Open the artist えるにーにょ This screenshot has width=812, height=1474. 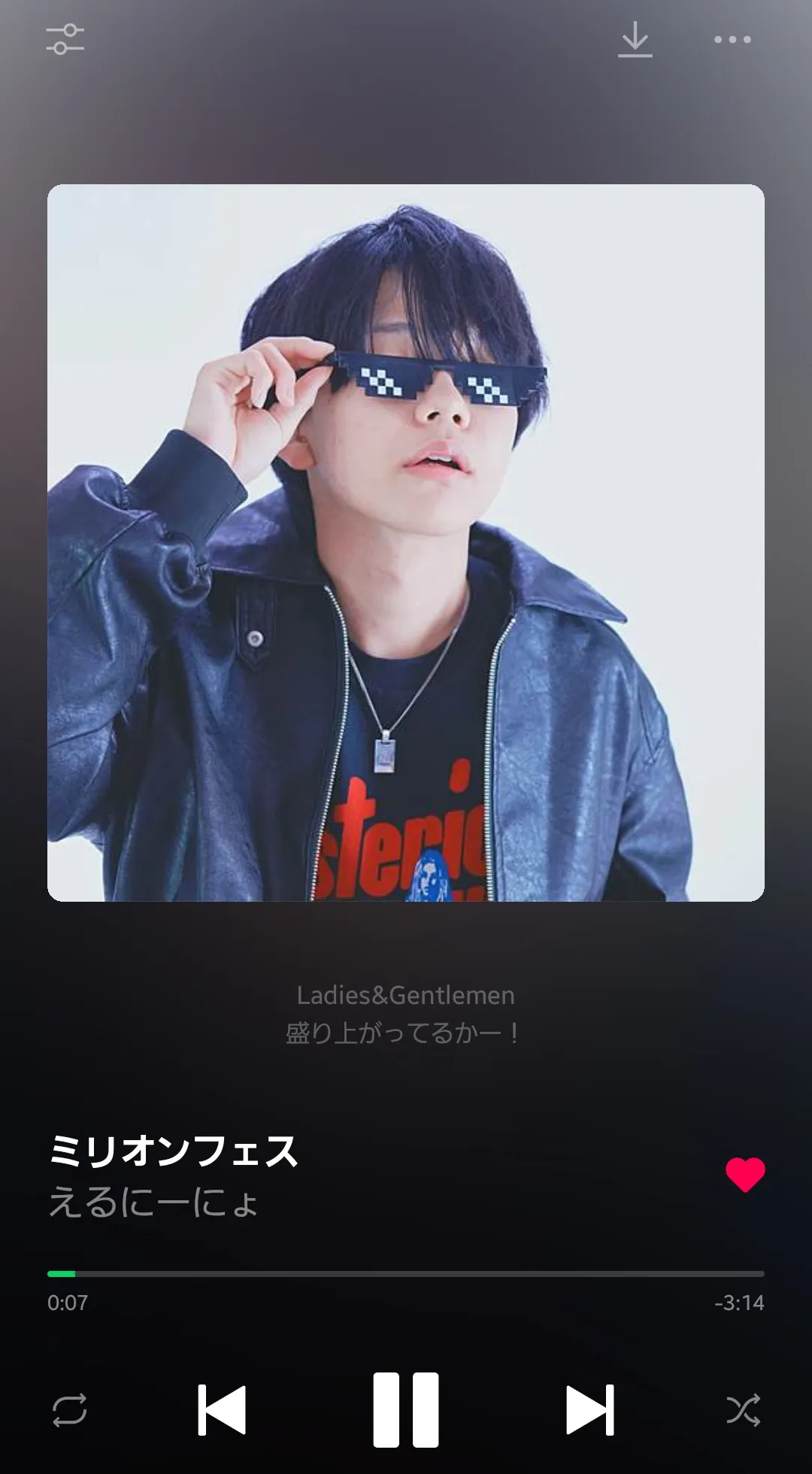pos(154,1201)
